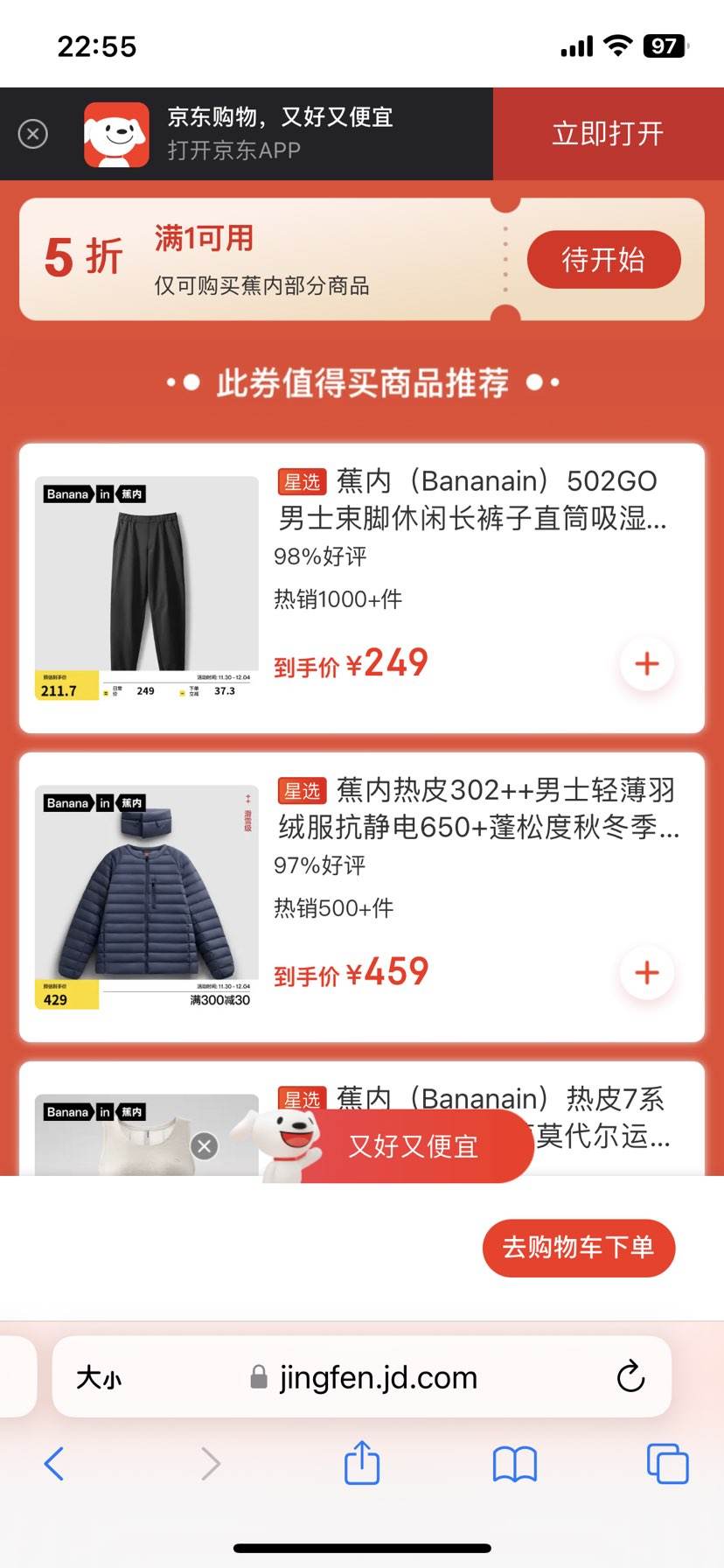Tap 去购物车下单 to go checkout

pos(578,1249)
